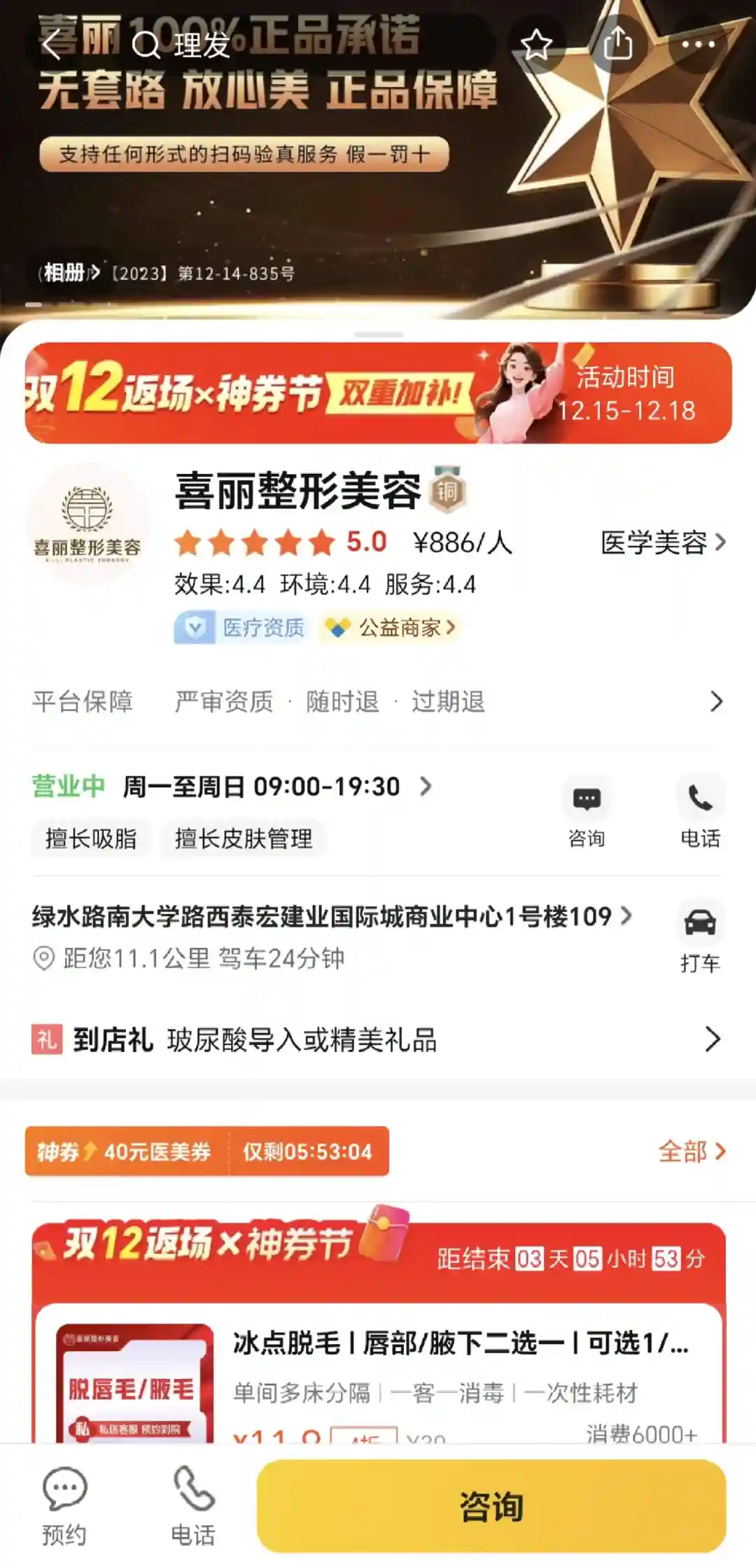This screenshot has height=1568, width=756.
Task: Open the 医学美容 category link
Action: click(x=662, y=542)
